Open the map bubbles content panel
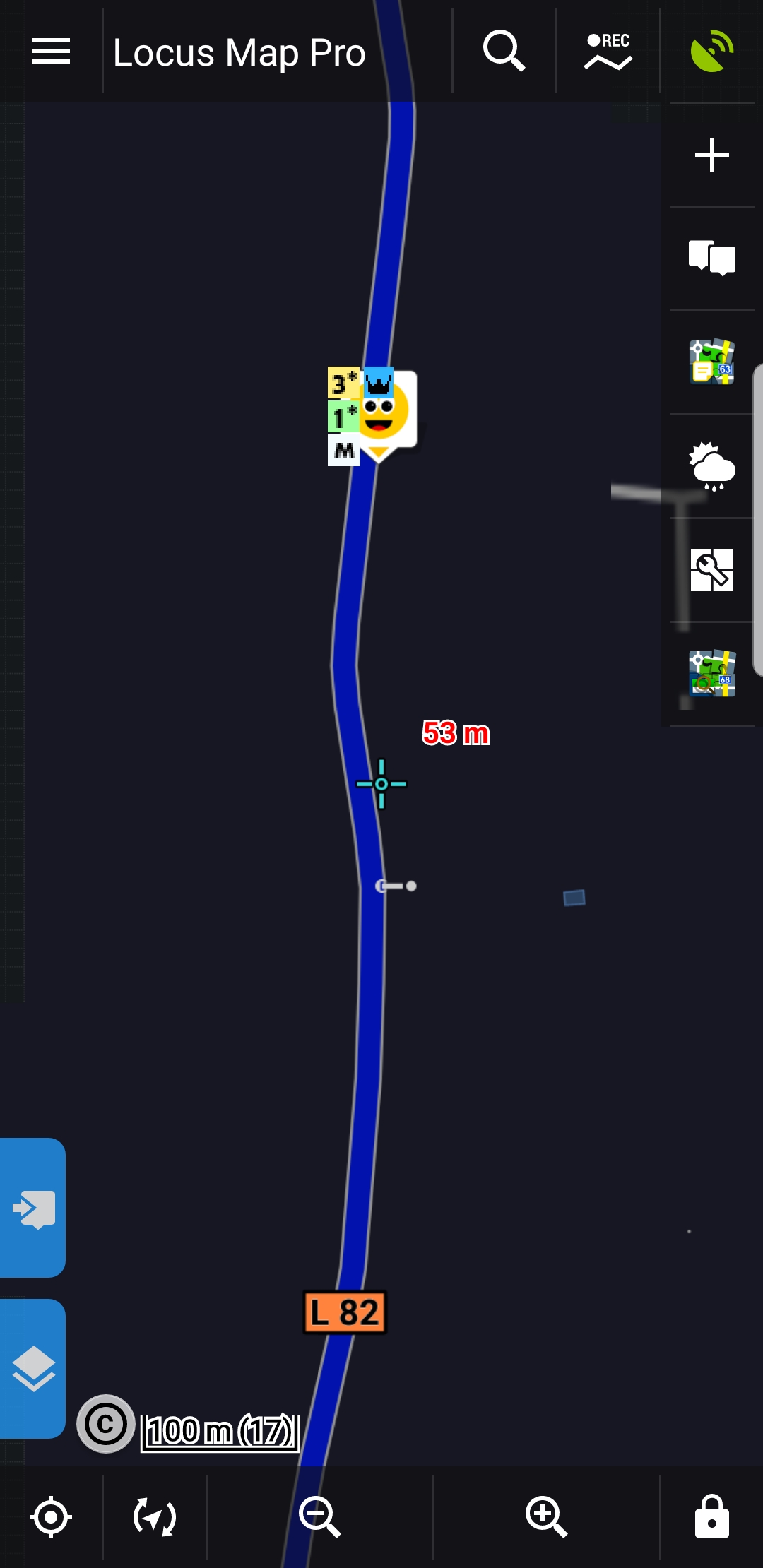The image size is (763, 1568). [712, 258]
